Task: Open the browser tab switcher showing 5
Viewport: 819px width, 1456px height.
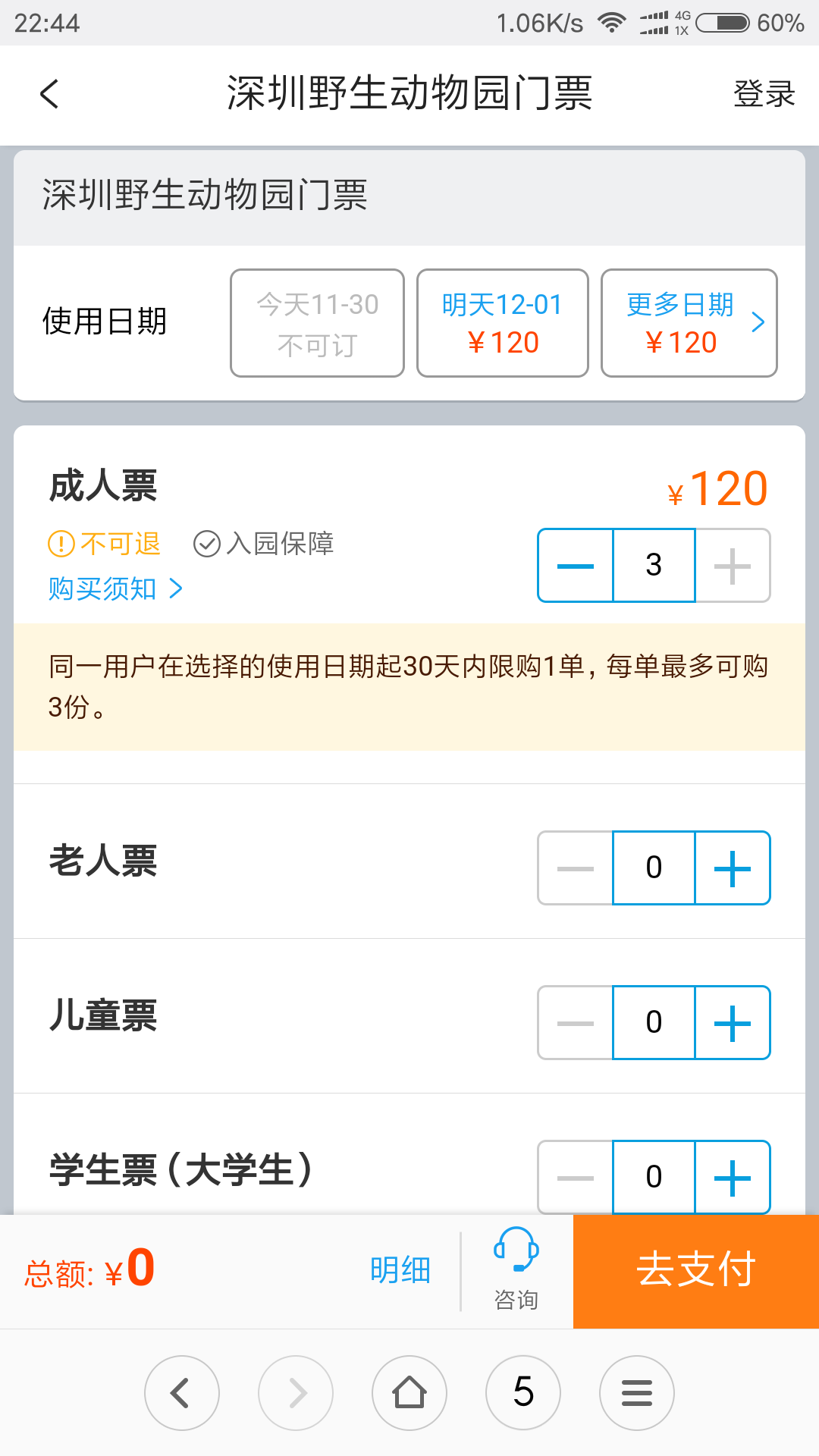Action: (523, 1393)
